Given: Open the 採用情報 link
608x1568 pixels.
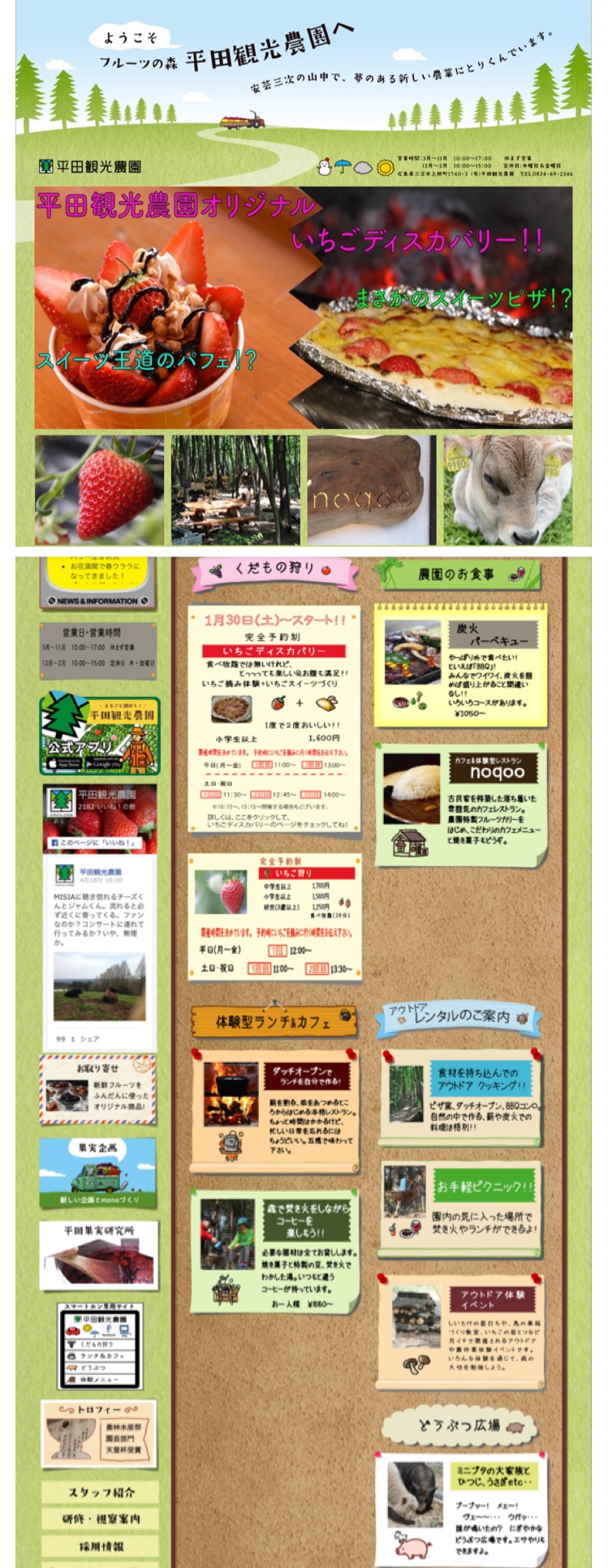Looking at the screenshot, I should click(101, 1545).
